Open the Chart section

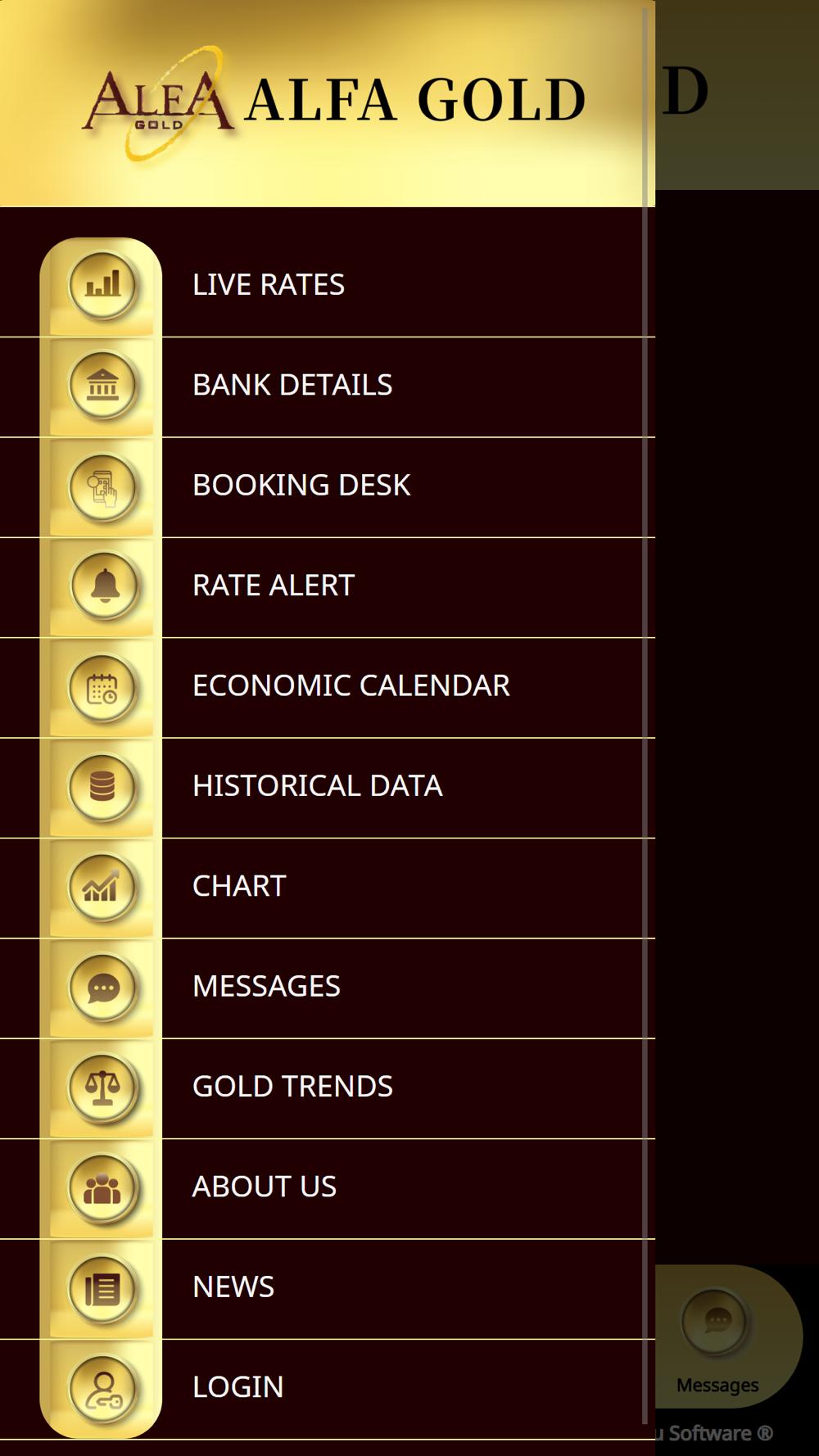328,888
